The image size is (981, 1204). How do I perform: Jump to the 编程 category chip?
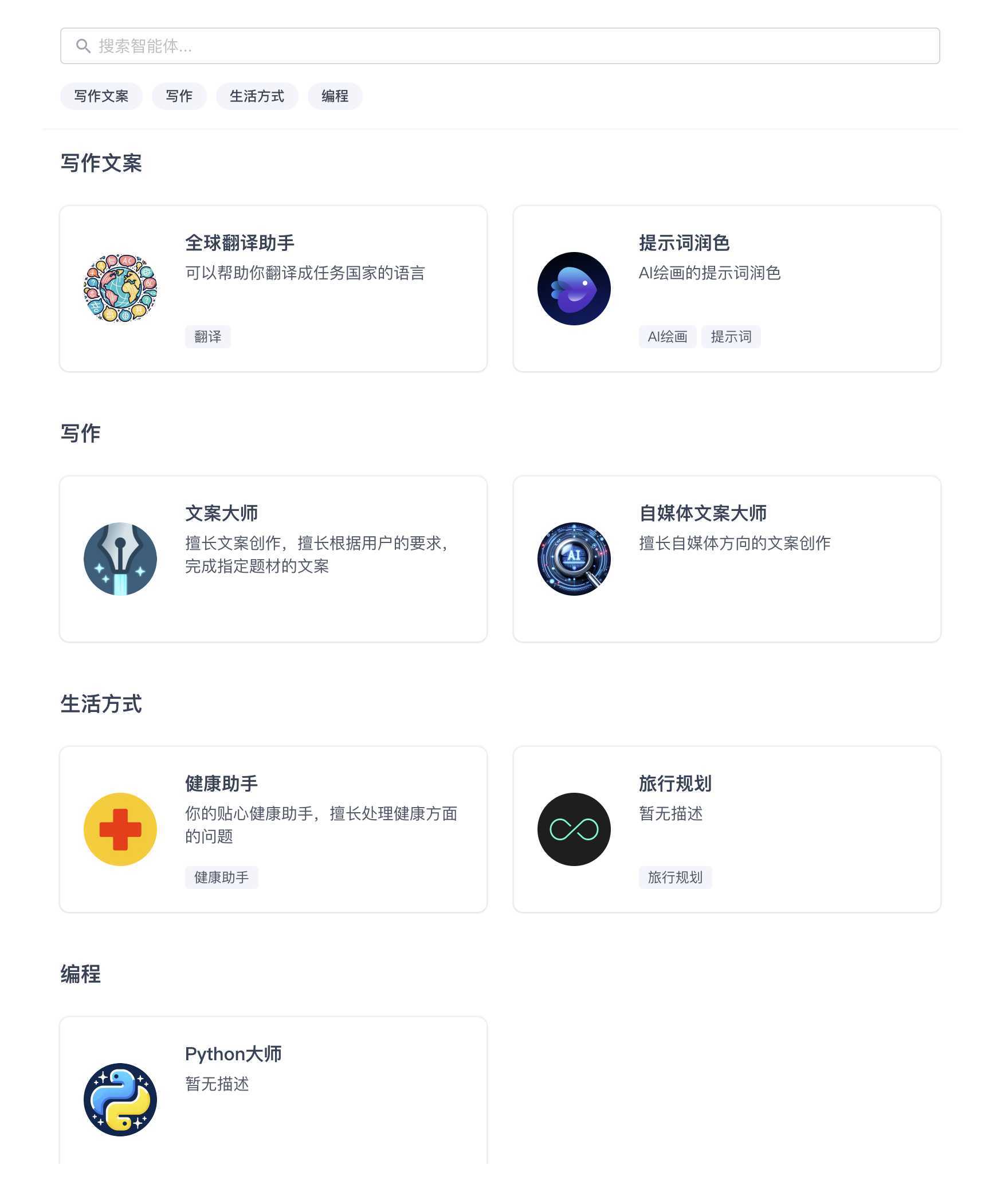(335, 96)
